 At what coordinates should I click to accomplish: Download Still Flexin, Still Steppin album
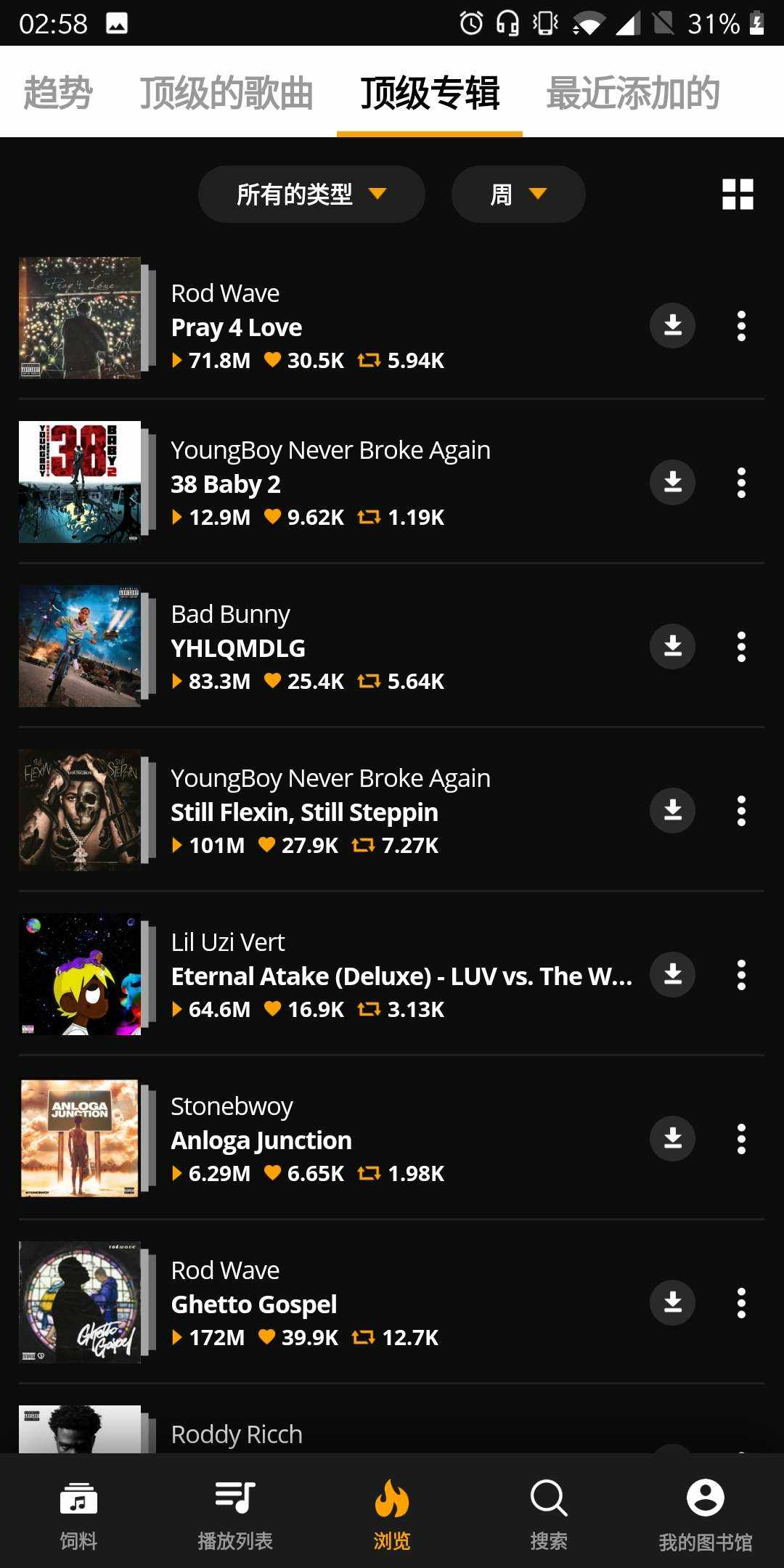pos(672,811)
